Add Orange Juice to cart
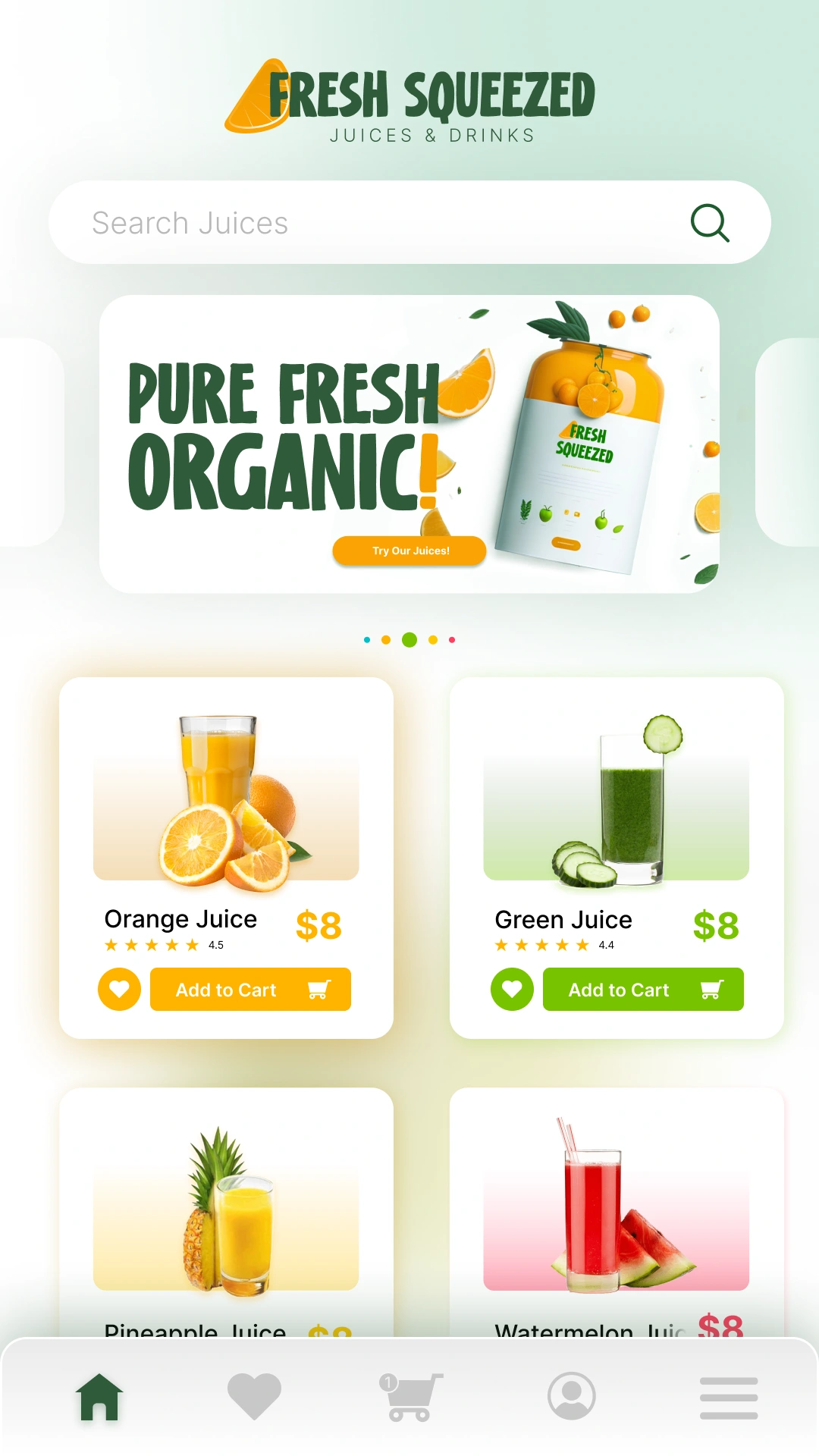 coord(250,990)
